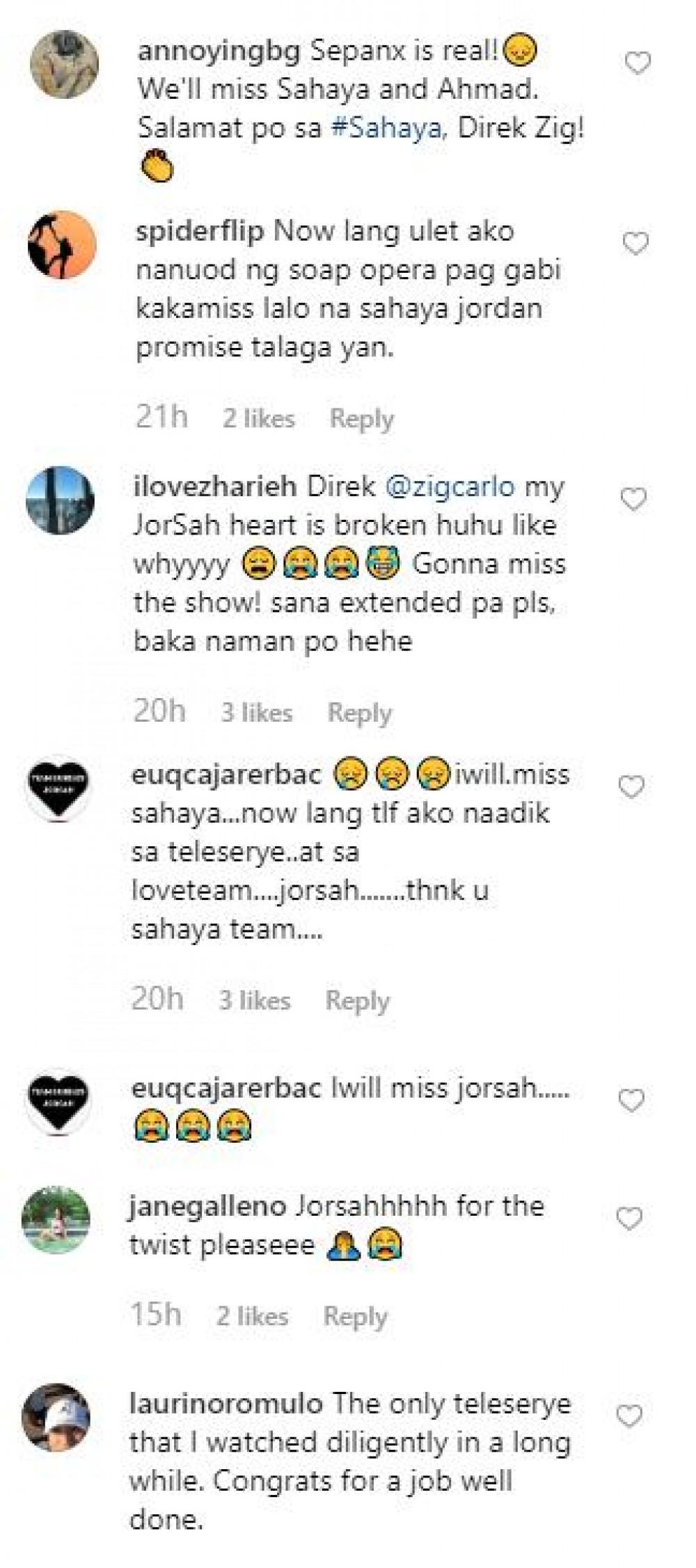Like janegalleno's twist comment
This screenshot has width=696, height=1568.
coord(629,1219)
